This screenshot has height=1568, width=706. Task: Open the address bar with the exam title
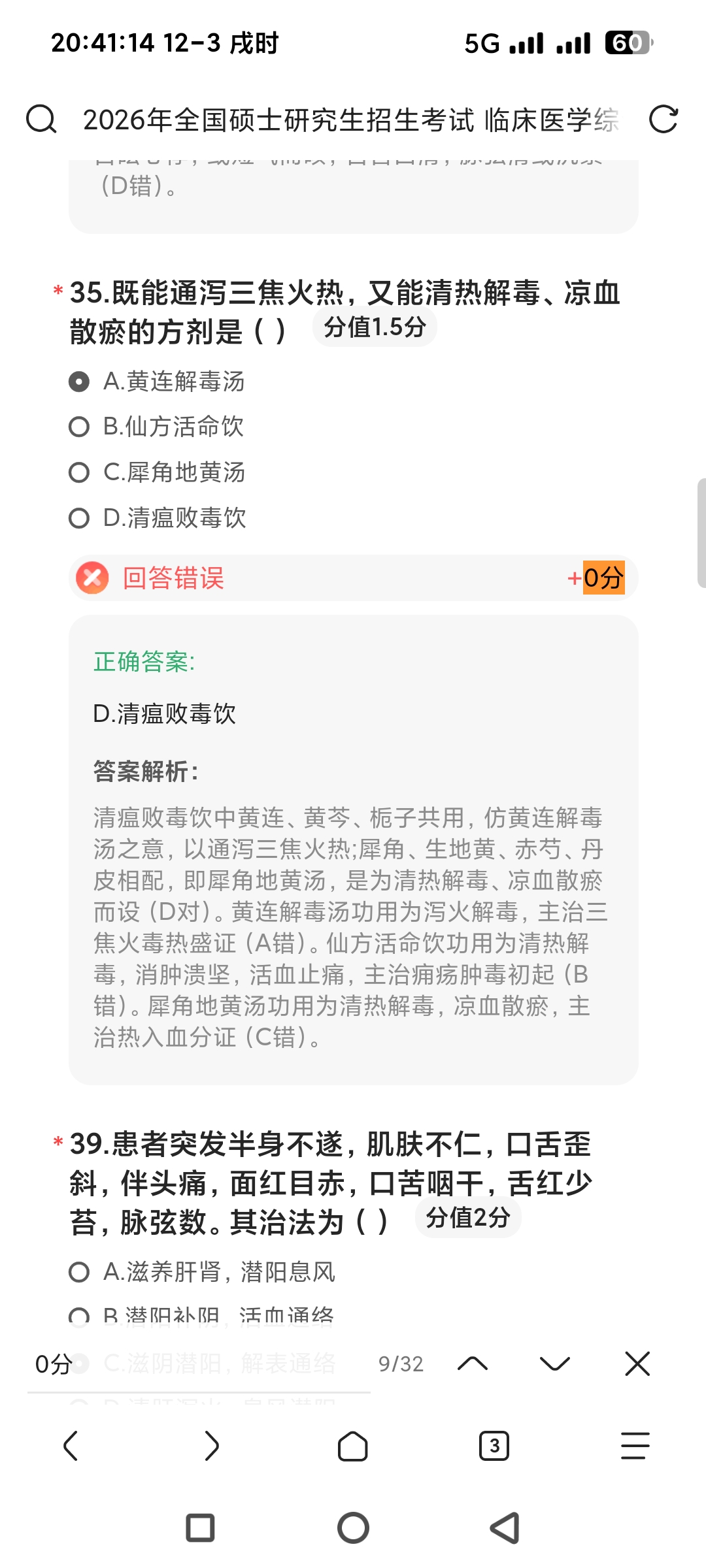pos(350,120)
